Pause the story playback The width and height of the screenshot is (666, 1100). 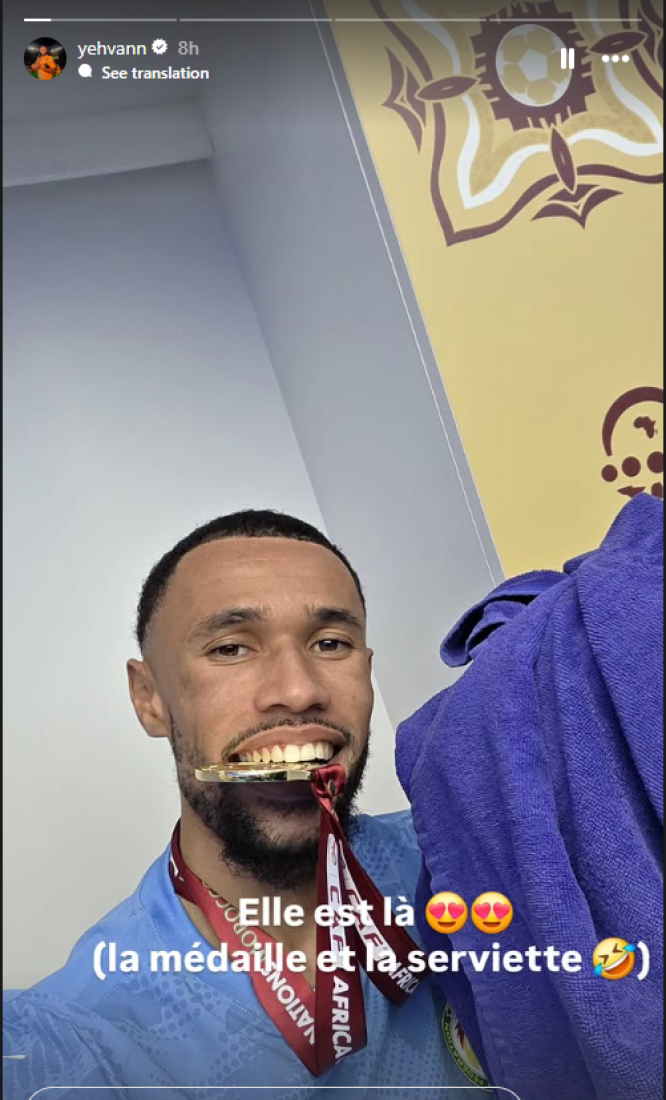click(x=567, y=59)
